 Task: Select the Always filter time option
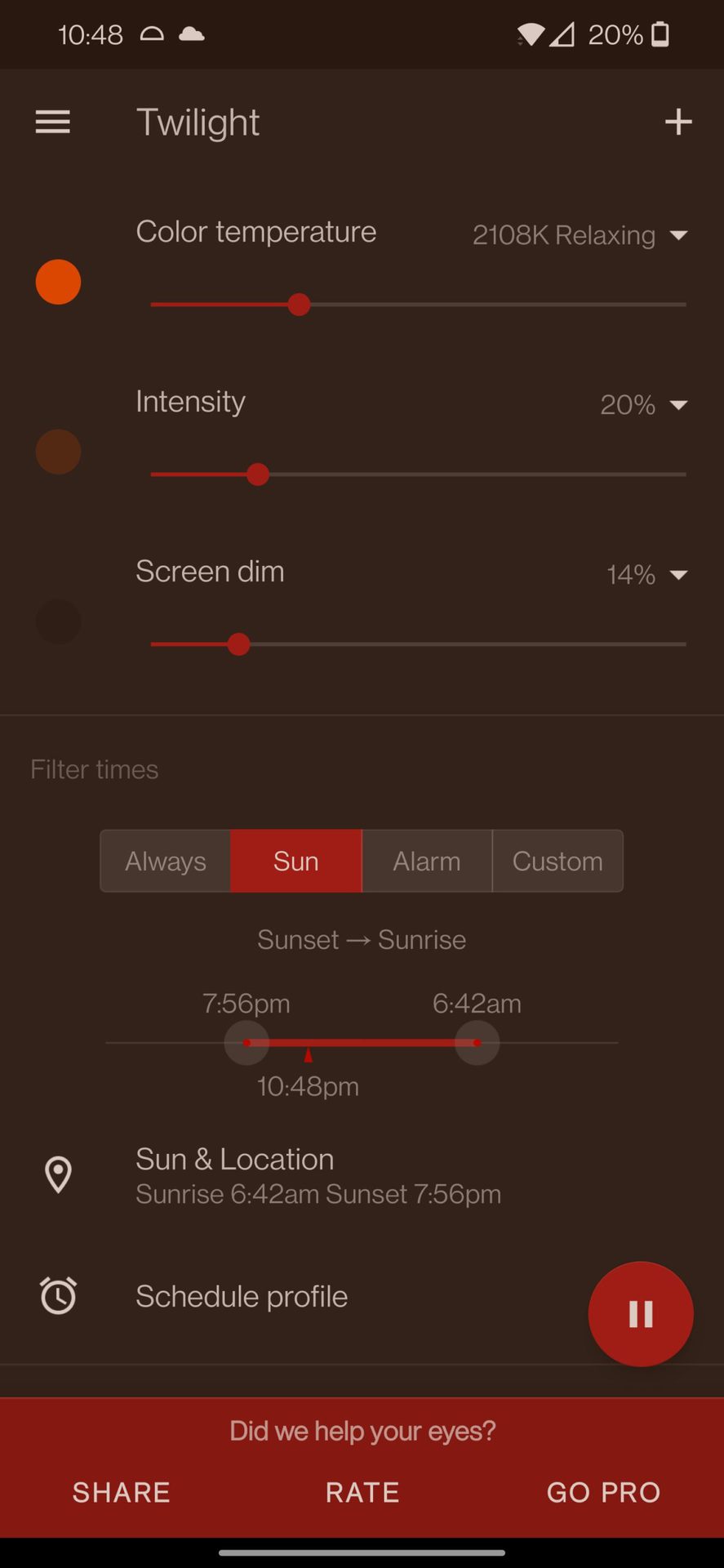[x=166, y=861]
